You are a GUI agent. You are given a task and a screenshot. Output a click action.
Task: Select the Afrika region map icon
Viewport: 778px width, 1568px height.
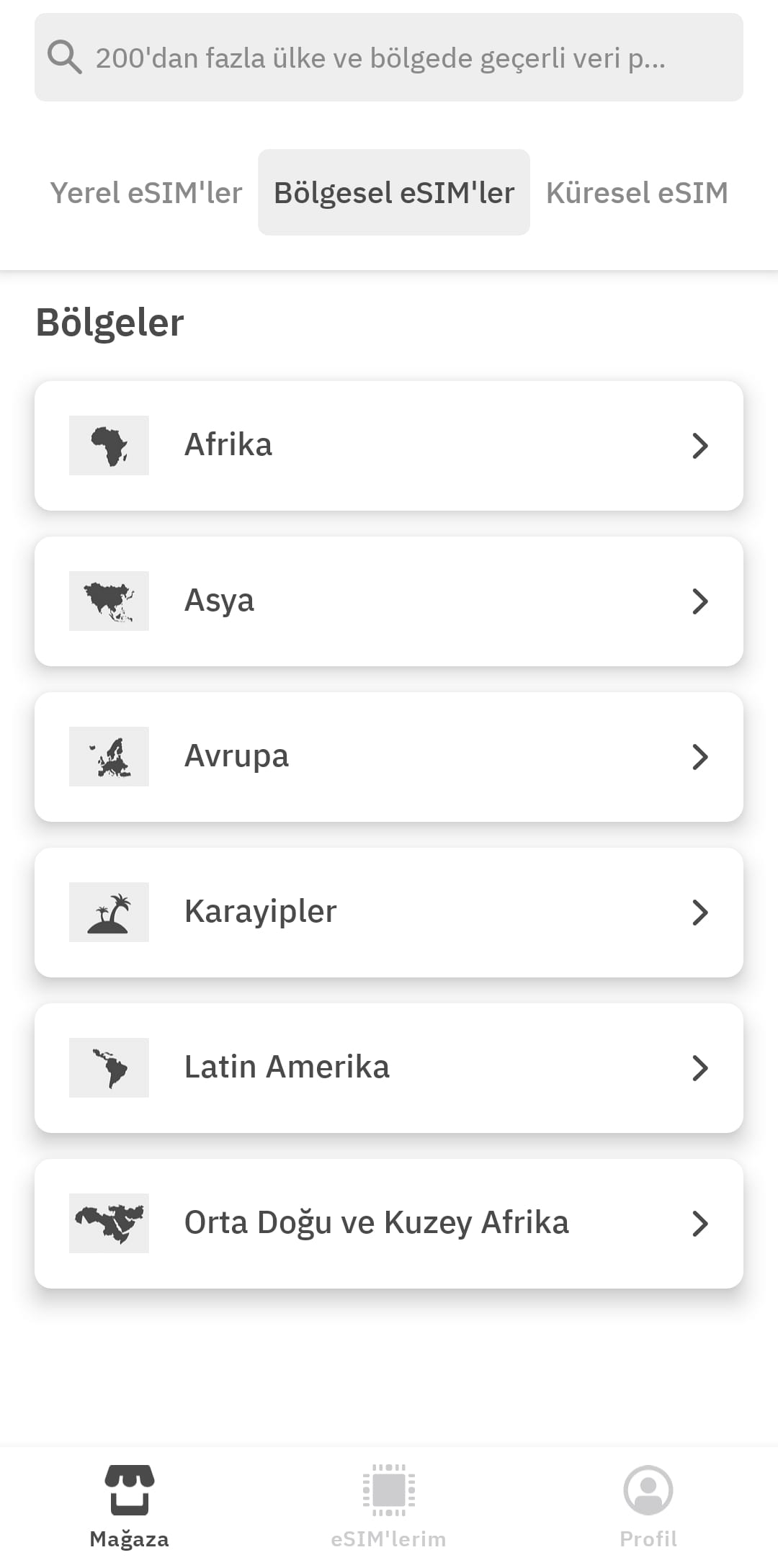point(108,444)
